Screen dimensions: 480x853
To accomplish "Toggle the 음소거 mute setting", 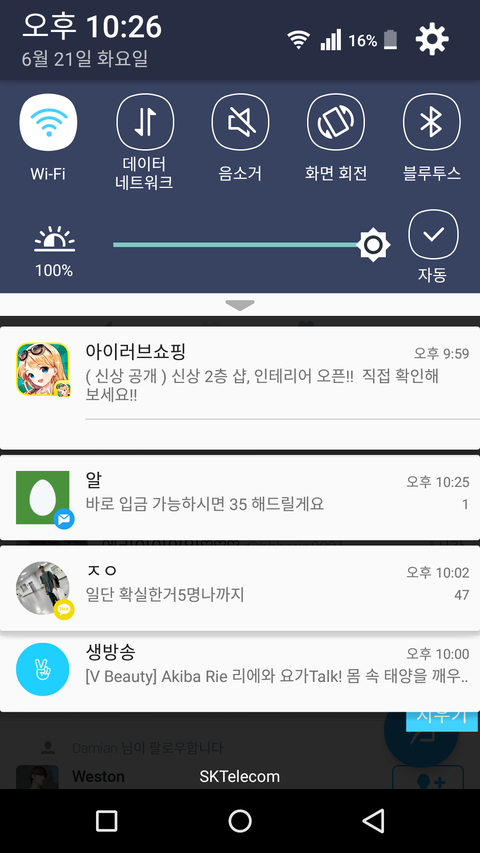I will [x=240, y=121].
